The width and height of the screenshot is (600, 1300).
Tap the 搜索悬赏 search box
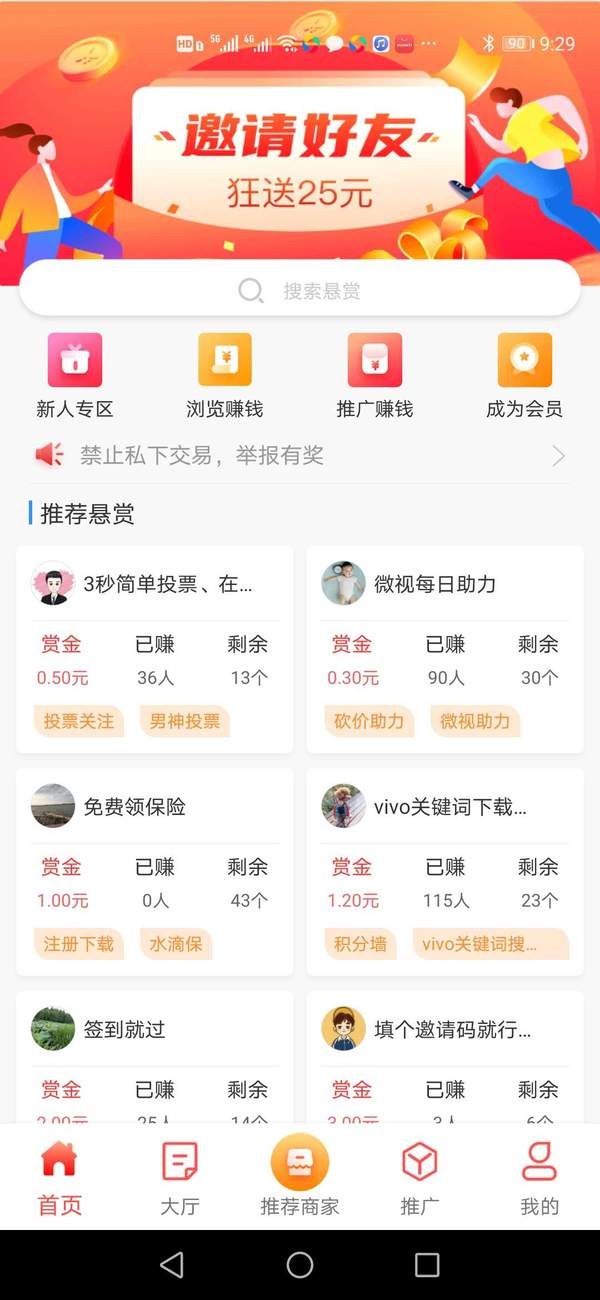point(300,291)
